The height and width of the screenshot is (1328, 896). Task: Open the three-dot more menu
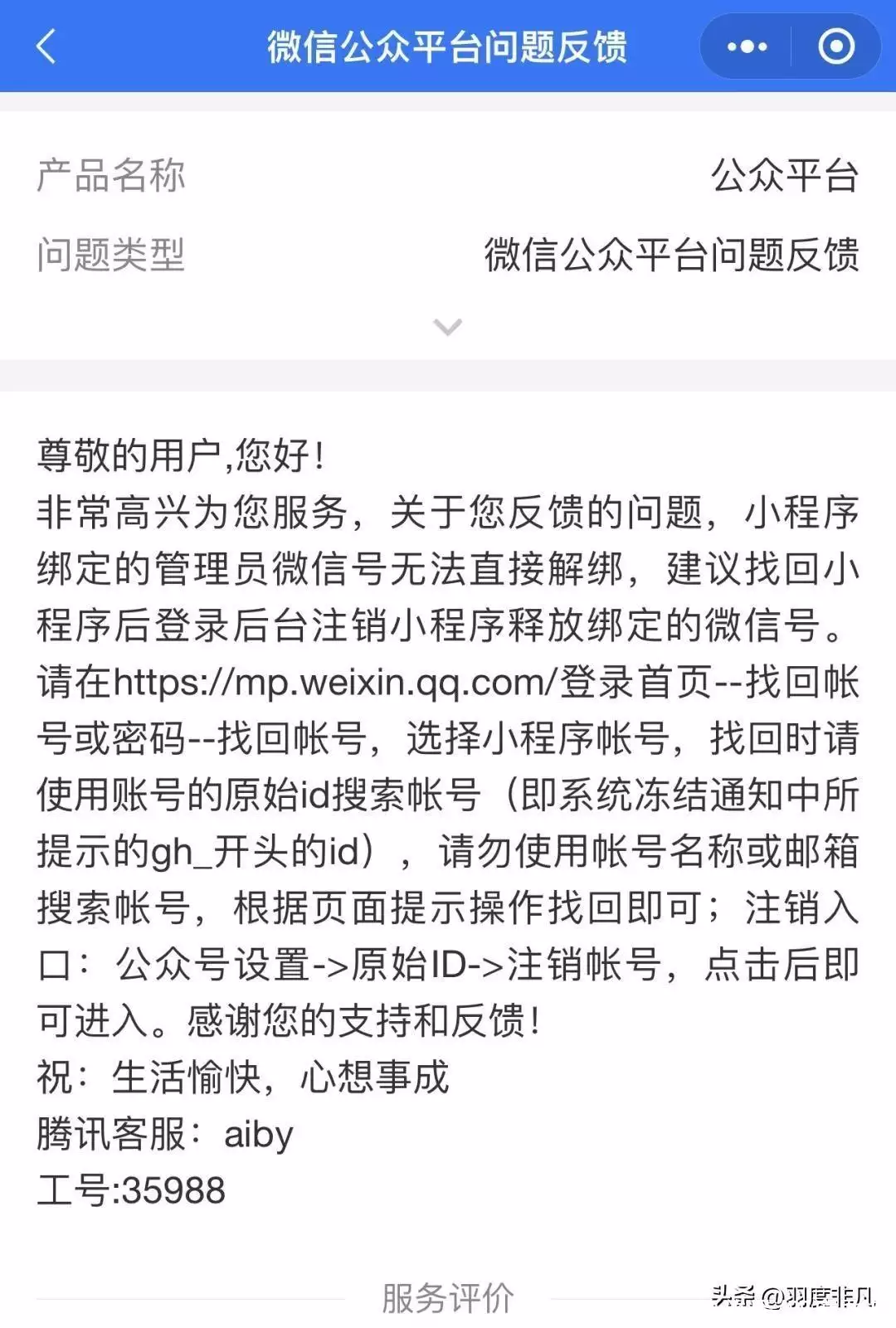pos(747,46)
